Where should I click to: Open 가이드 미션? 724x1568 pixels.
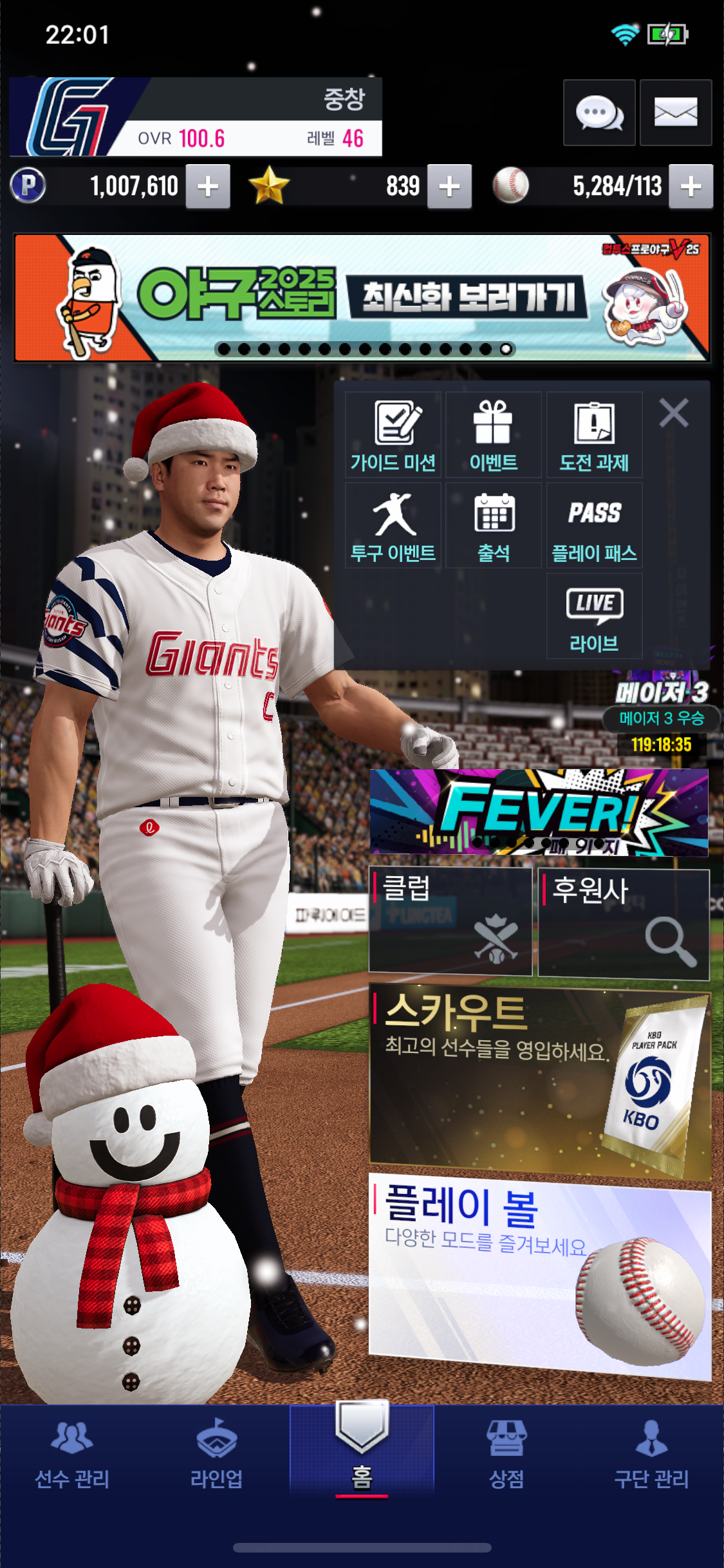tap(393, 435)
